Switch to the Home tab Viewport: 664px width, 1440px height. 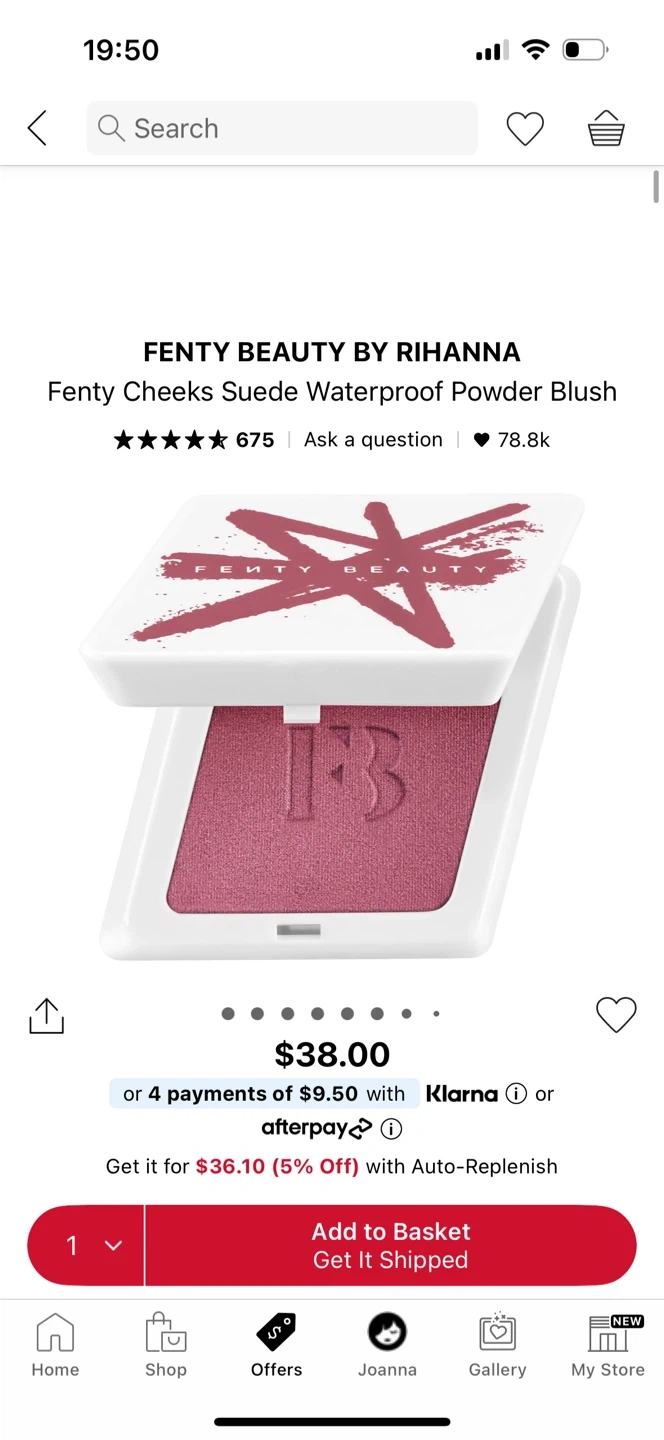(x=55, y=1346)
